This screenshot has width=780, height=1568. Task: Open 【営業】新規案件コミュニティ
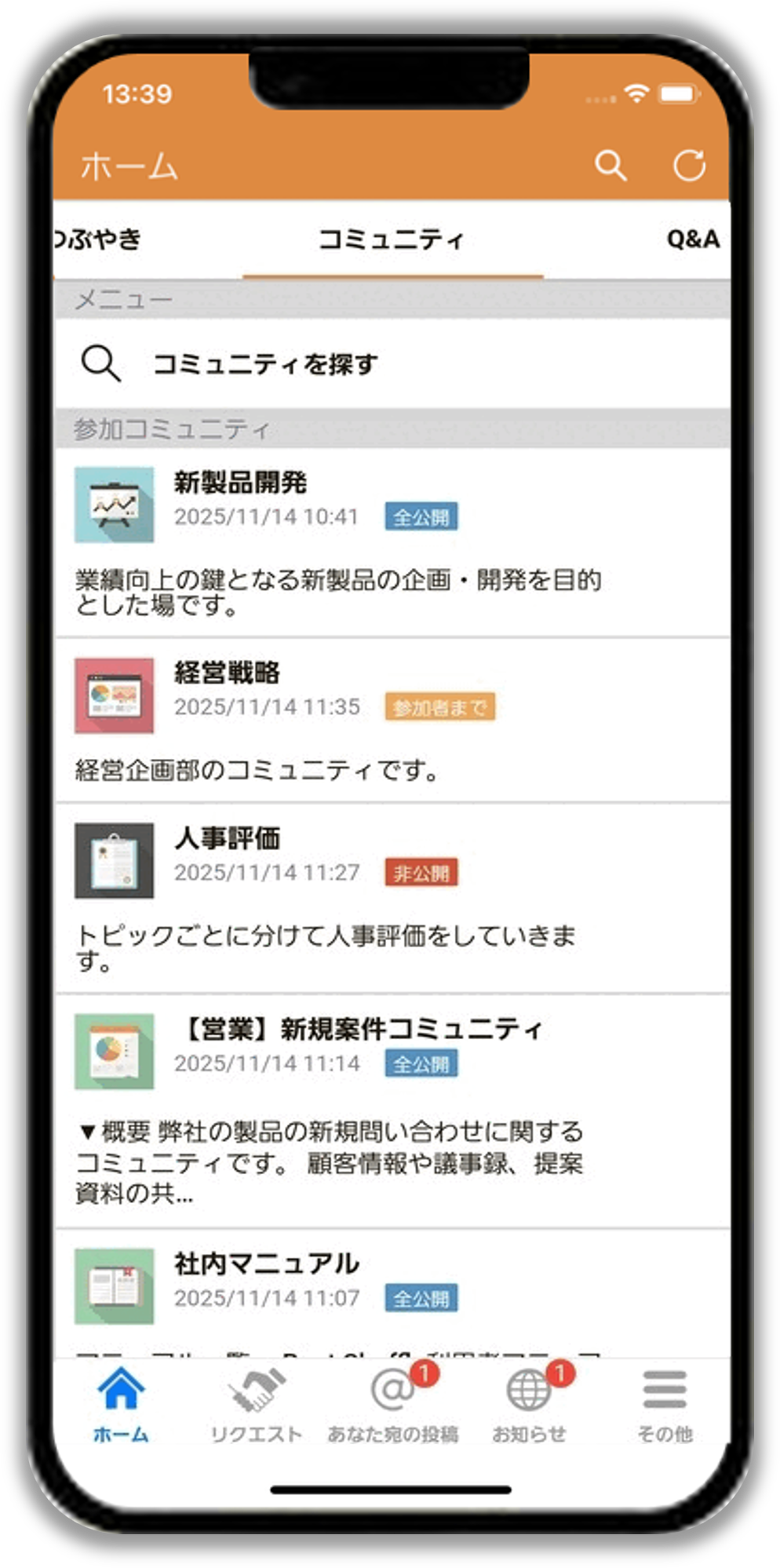tap(361, 1029)
